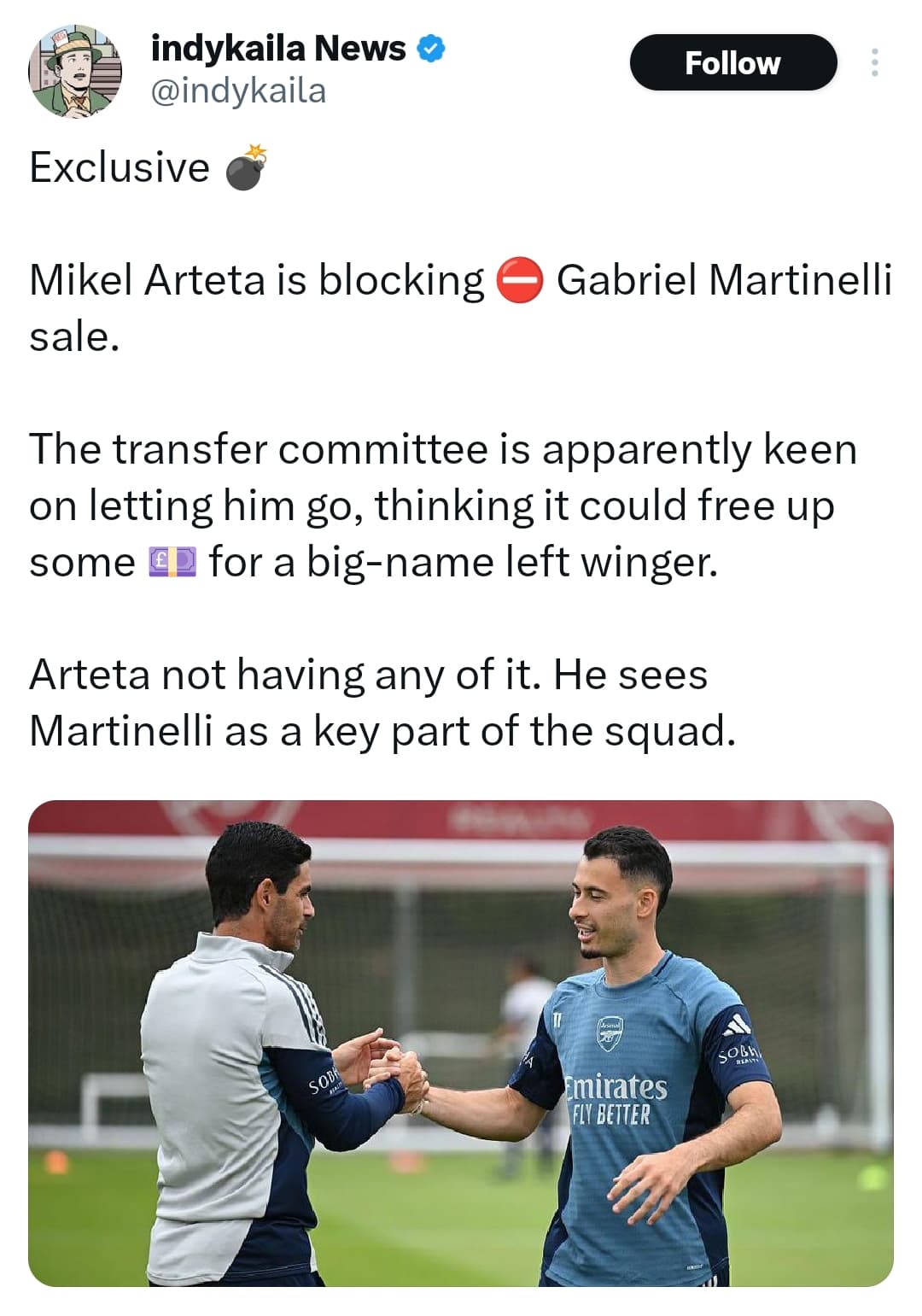
Task: Open the tweet's three-dot overflow menu
Action: [874, 62]
